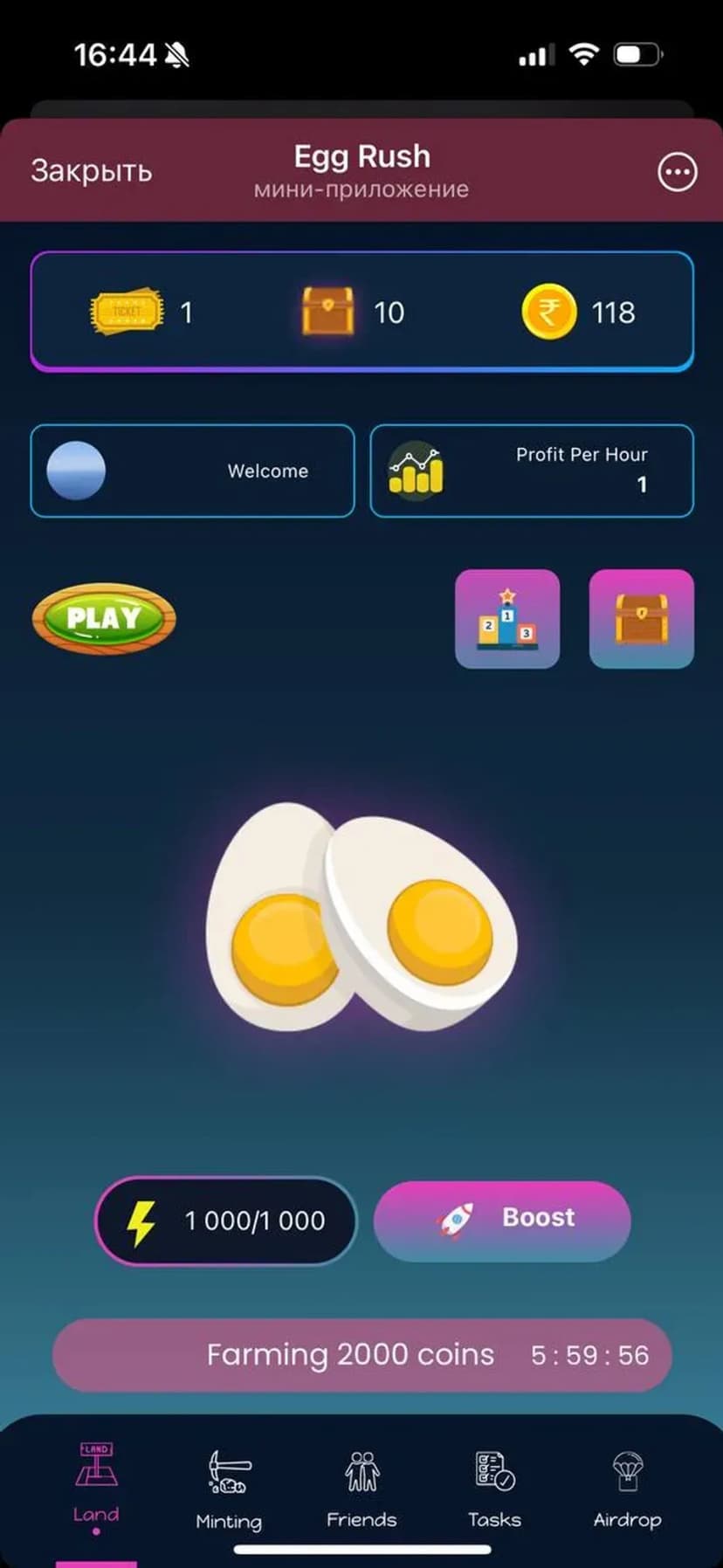Open the Boost menu
This screenshot has height=1568, width=723.
(x=502, y=1220)
